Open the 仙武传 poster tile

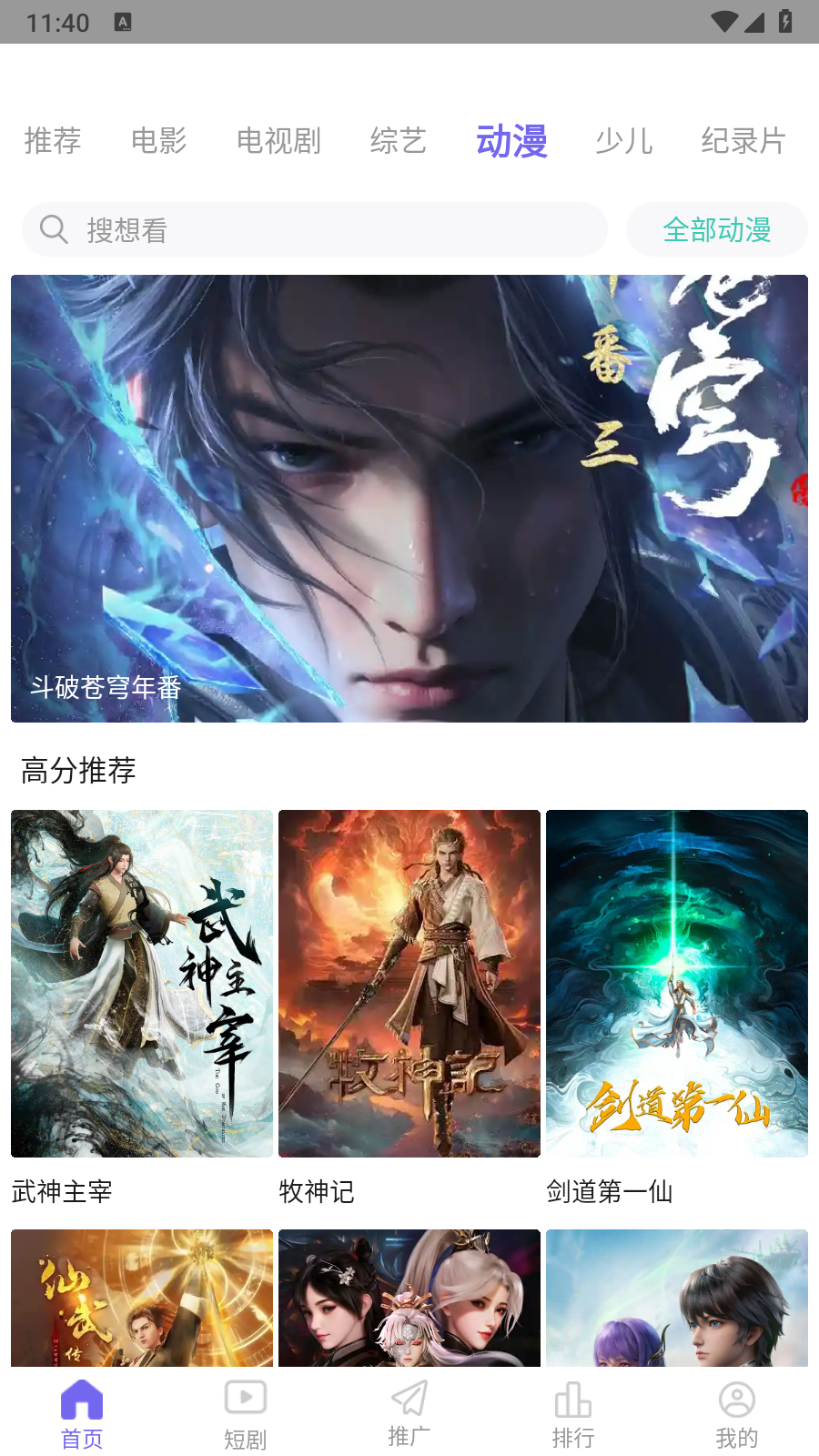point(142,1298)
